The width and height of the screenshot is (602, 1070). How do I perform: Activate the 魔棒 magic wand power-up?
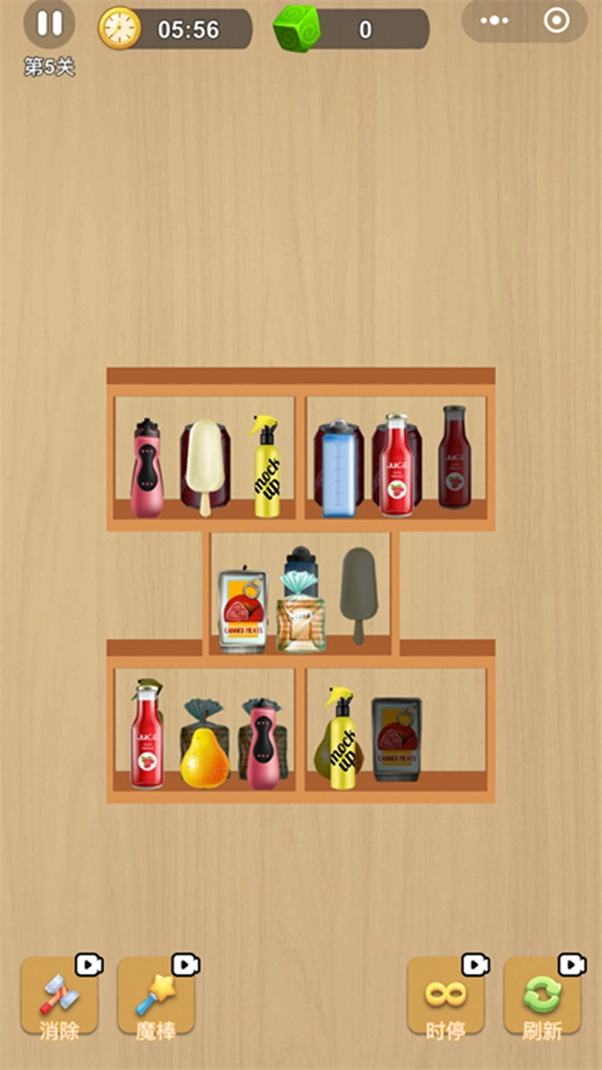click(x=156, y=996)
